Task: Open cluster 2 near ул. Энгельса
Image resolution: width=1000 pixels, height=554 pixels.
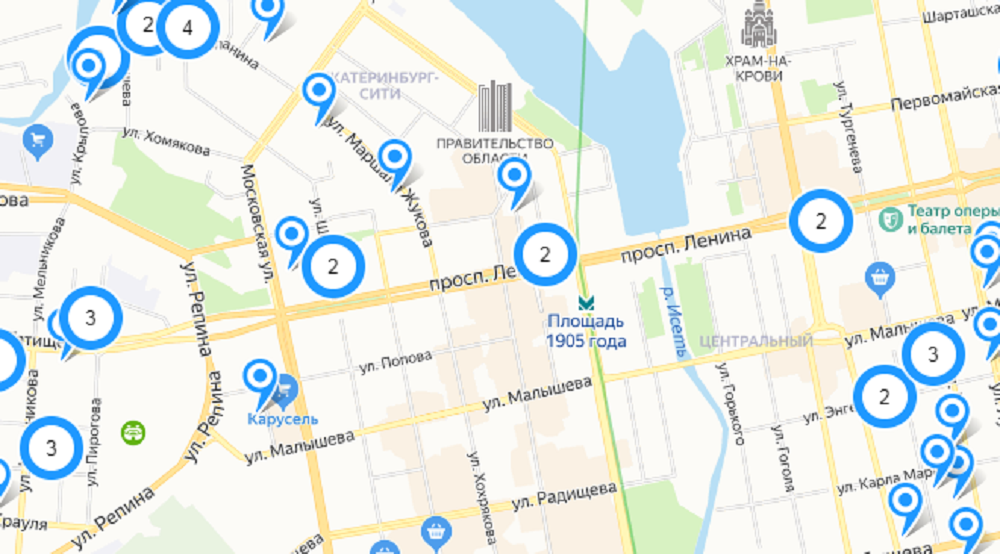Action: [x=885, y=396]
